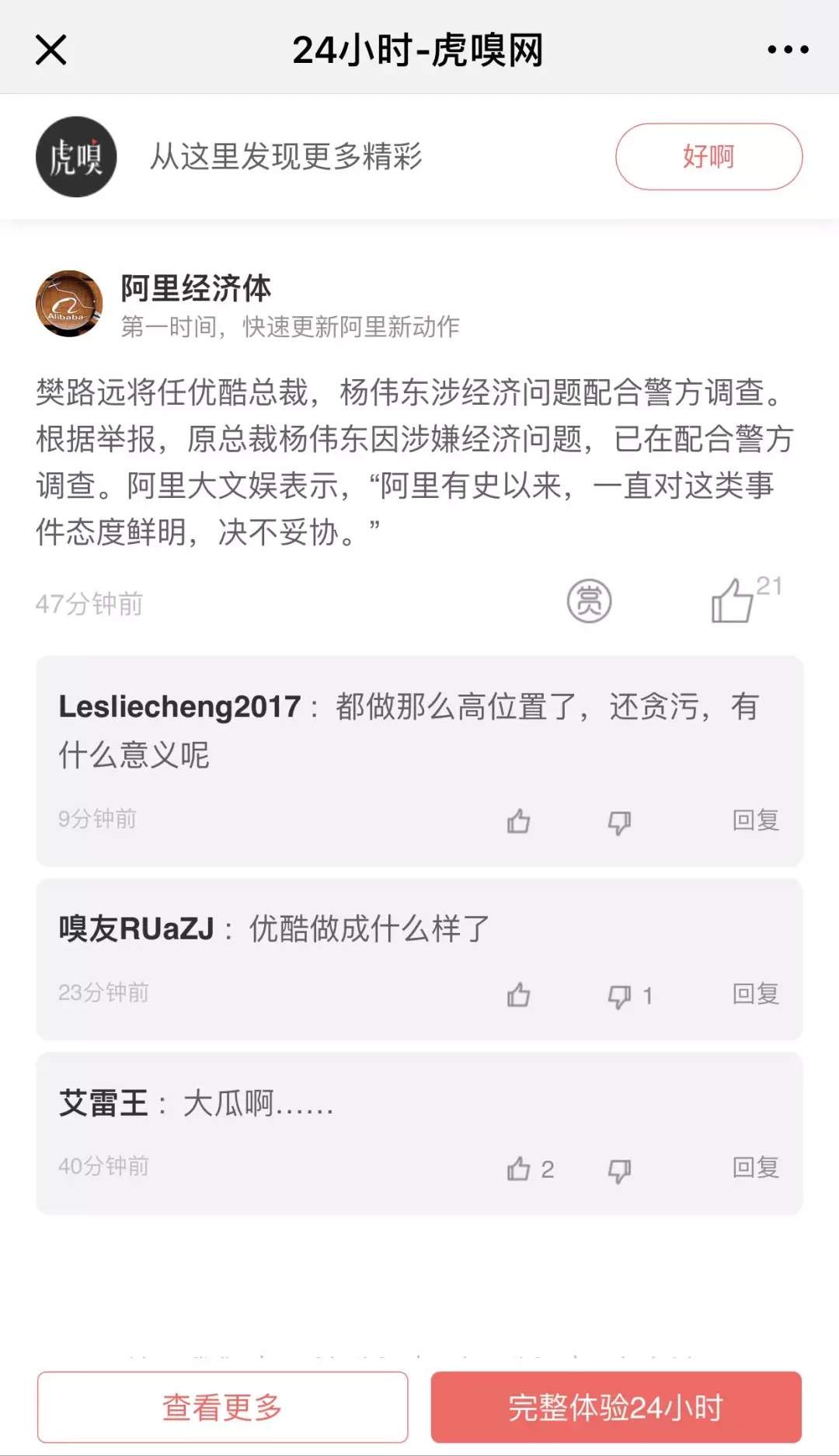Dislike 艾雷王's comment
839x1456 pixels.
click(x=619, y=1170)
